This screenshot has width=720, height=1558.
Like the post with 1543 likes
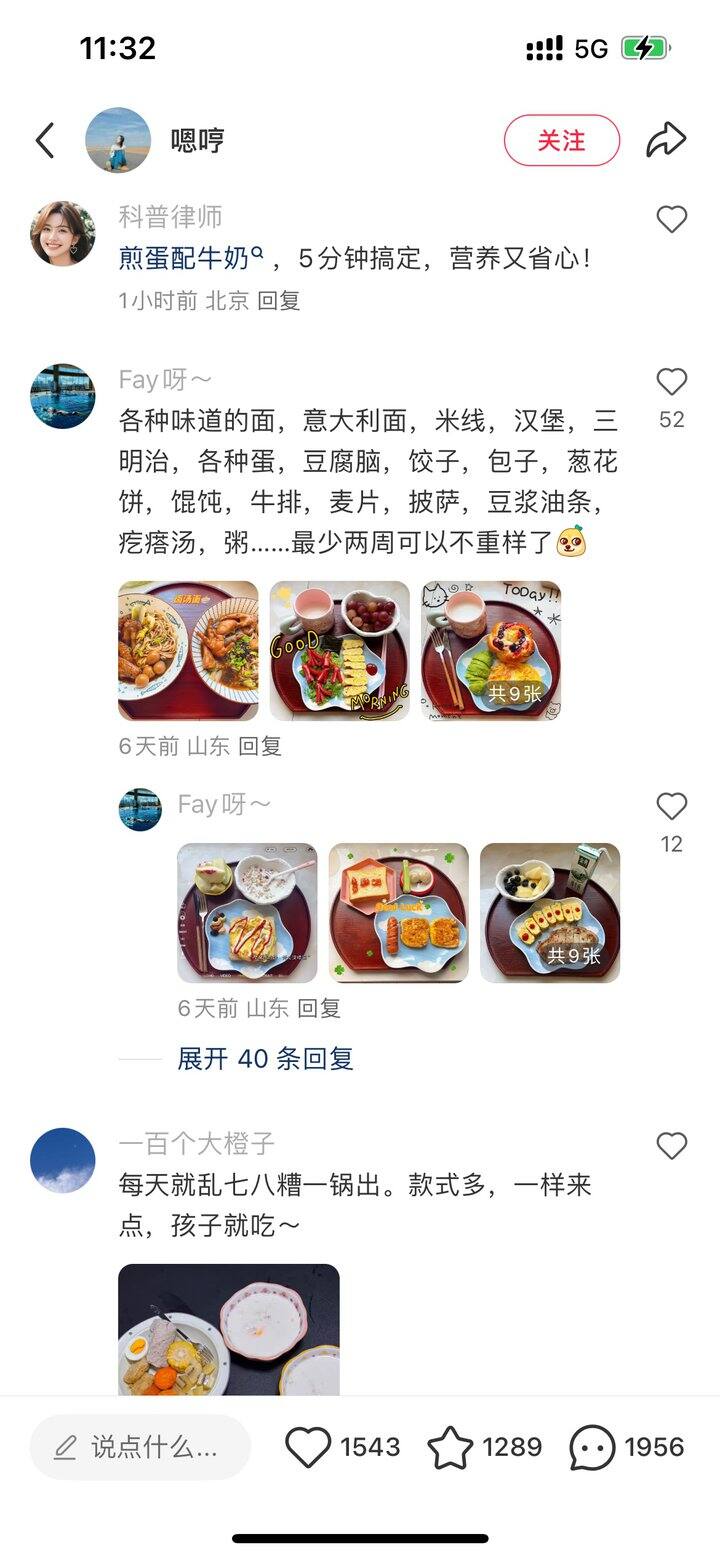[x=308, y=1447]
